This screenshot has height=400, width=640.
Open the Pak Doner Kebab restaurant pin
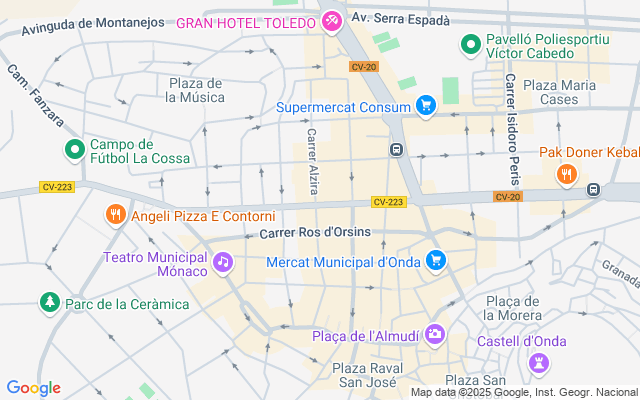567,175
